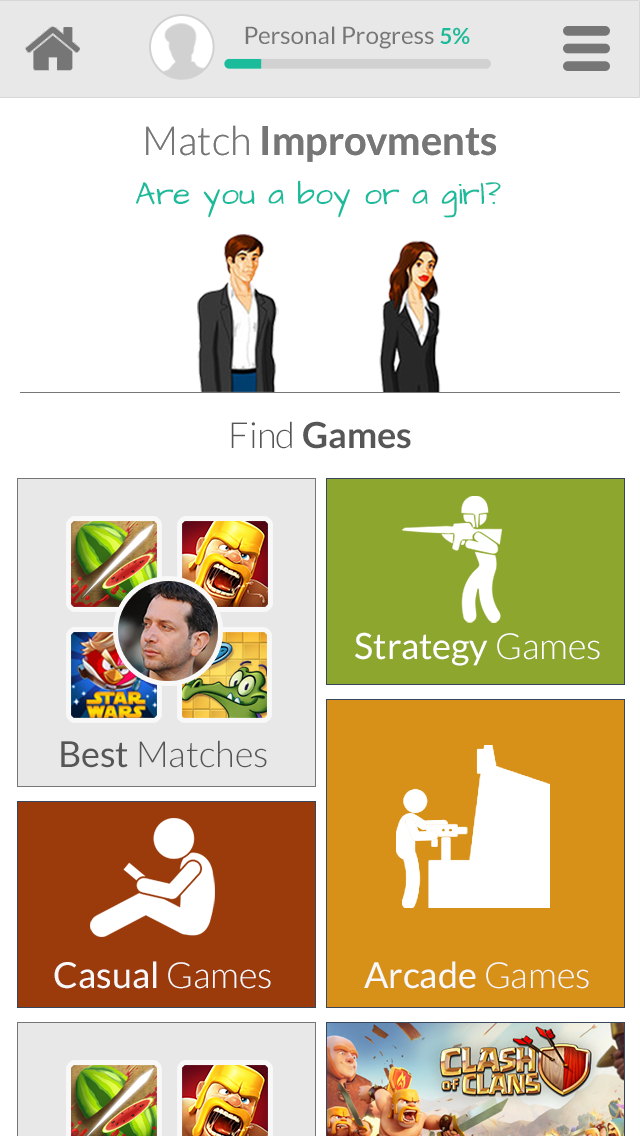Open the profile avatar
Viewport: 640px width, 1136px height.
pos(182,47)
